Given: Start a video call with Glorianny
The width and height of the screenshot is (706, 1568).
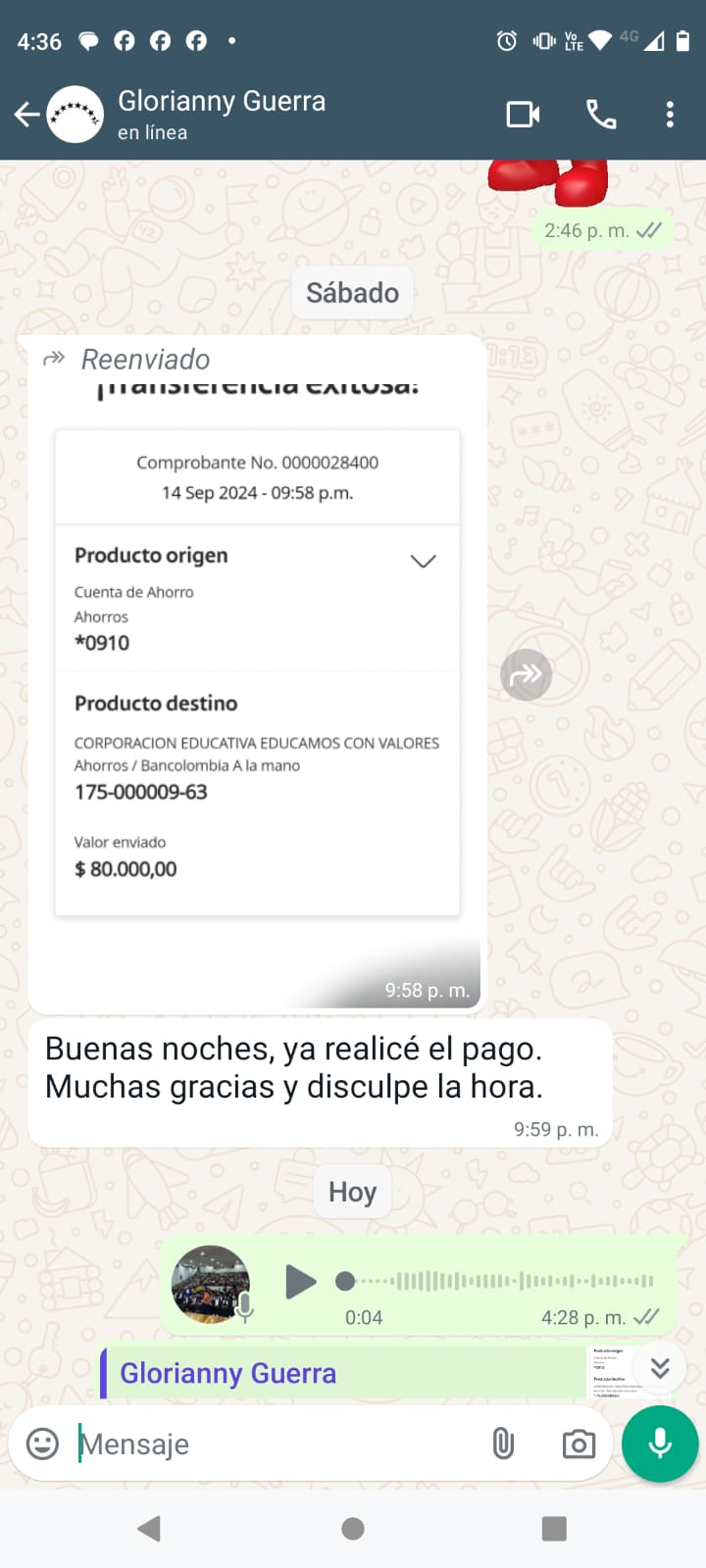Looking at the screenshot, I should pos(523,115).
